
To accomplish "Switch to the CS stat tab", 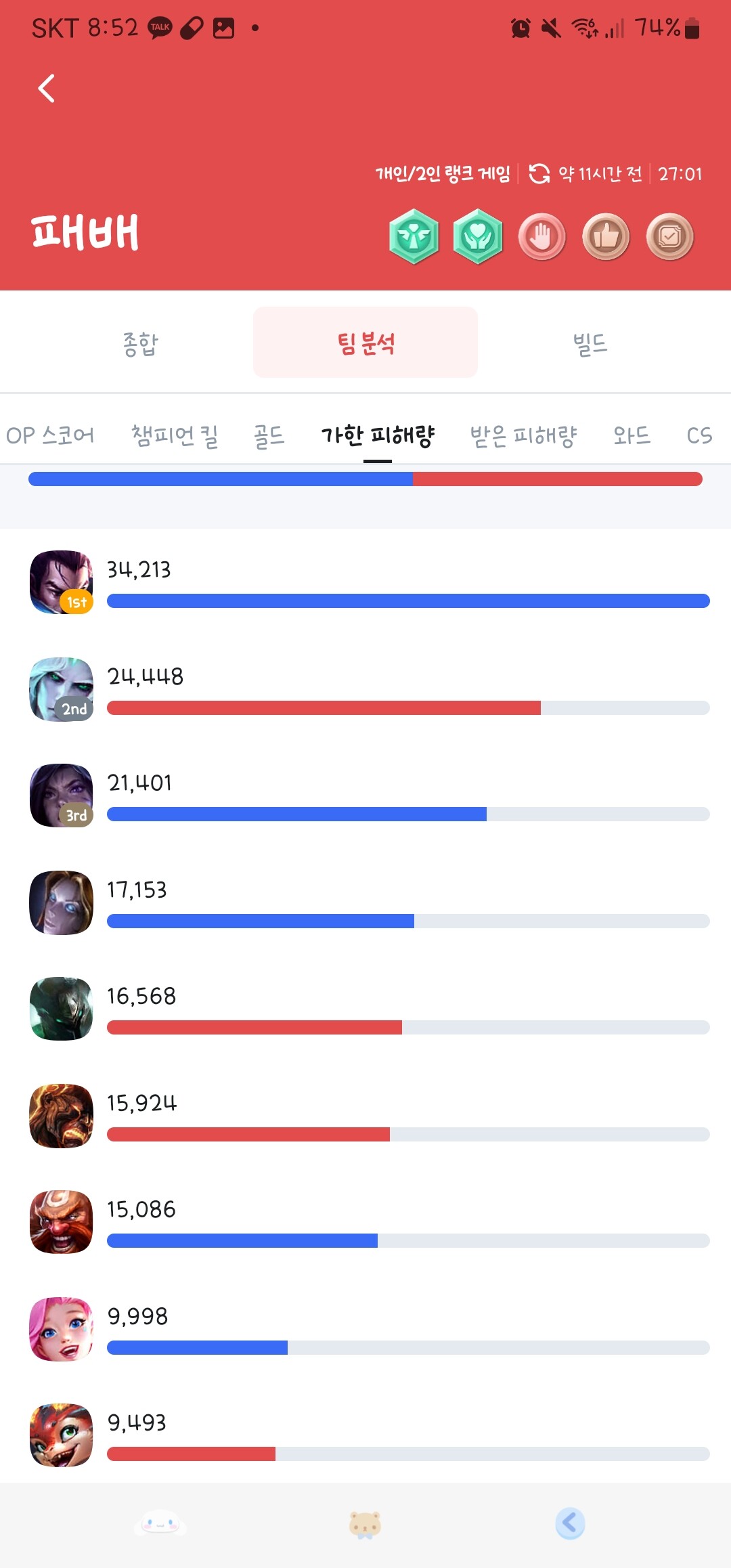I will pyautogui.click(x=699, y=435).
